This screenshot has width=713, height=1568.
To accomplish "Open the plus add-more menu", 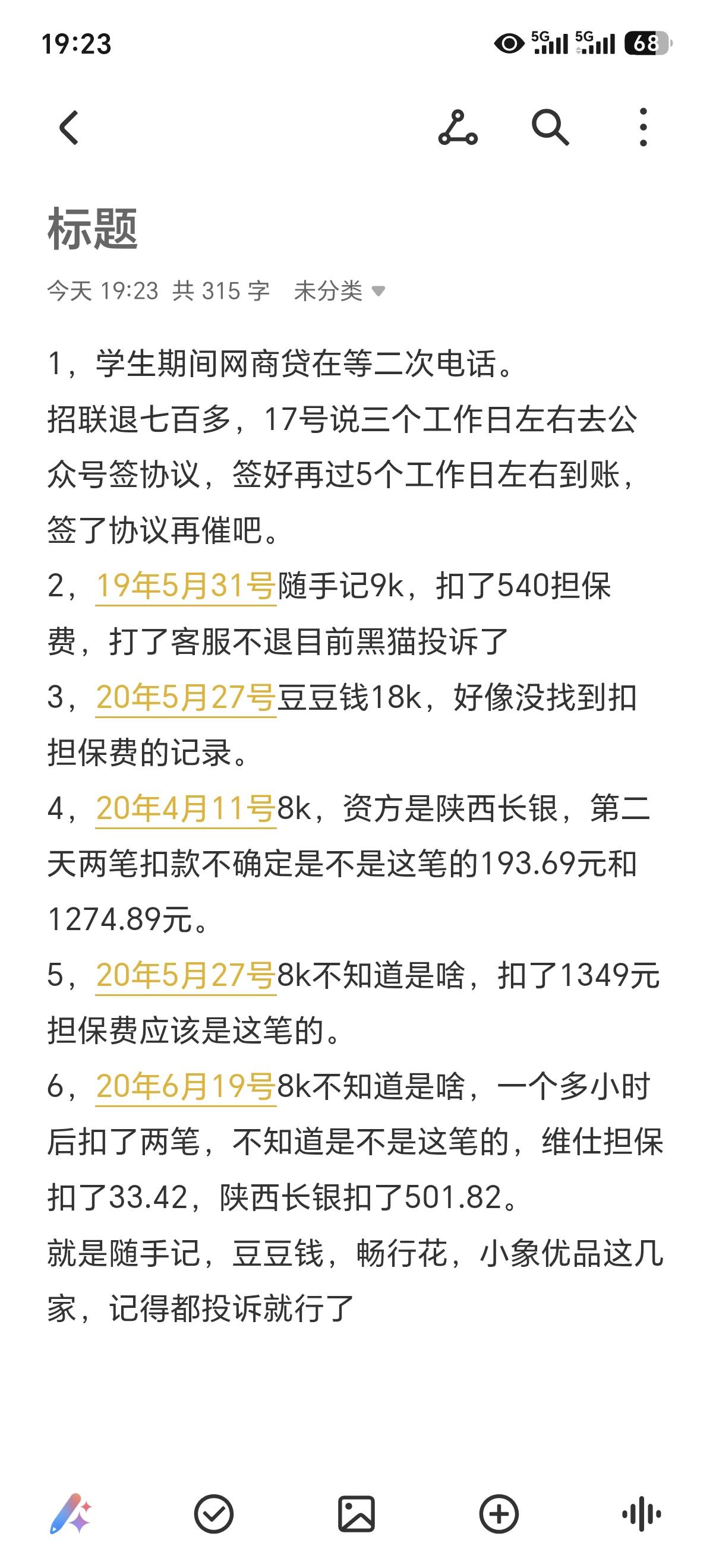I will coord(499,1514).
